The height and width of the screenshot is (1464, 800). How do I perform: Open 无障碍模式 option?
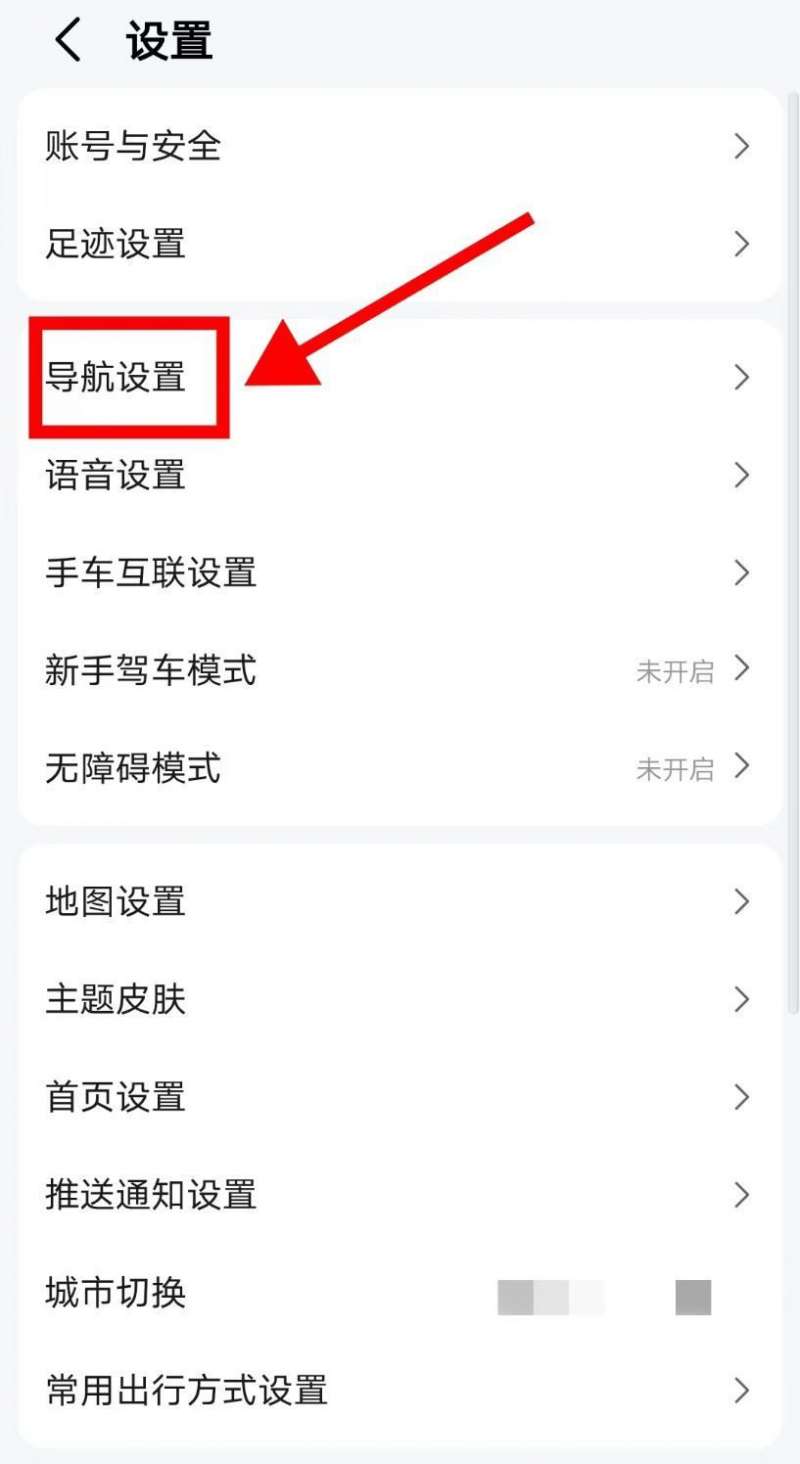400,767
